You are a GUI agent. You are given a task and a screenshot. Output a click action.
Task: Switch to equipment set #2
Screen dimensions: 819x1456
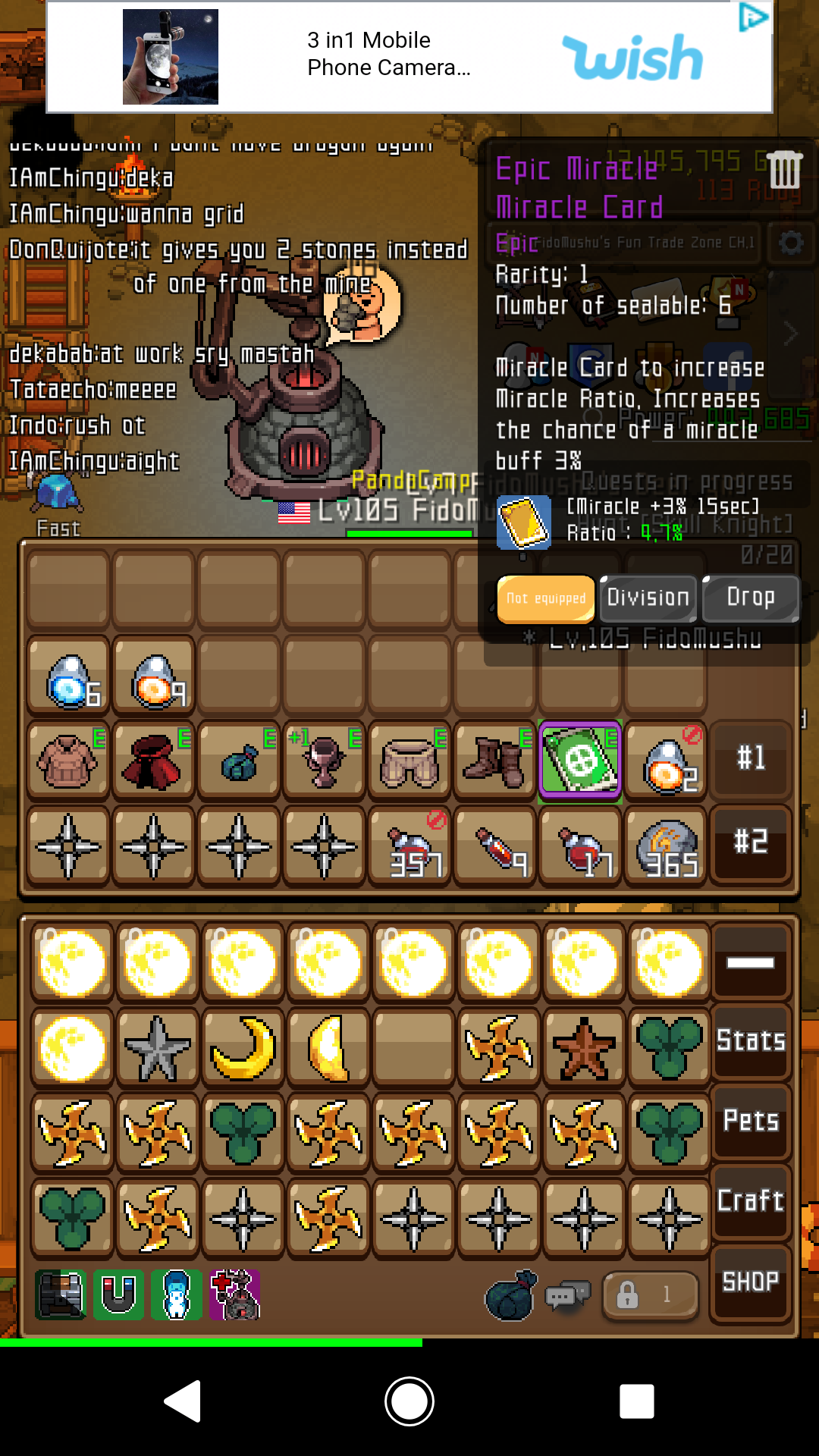(751, 842)
